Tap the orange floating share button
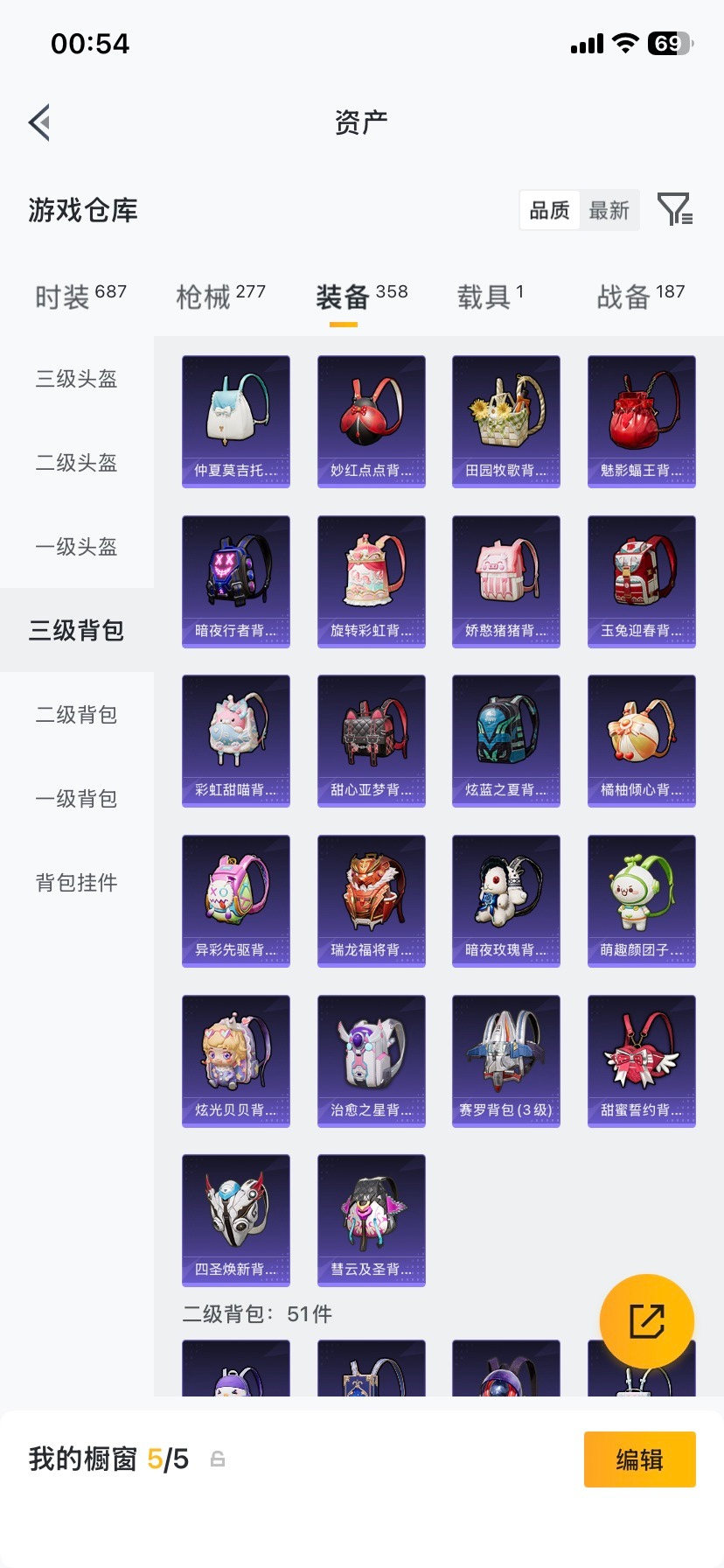Image resolution: width=724 pixels, height=1568 pixels. (x=646, y=1321)
